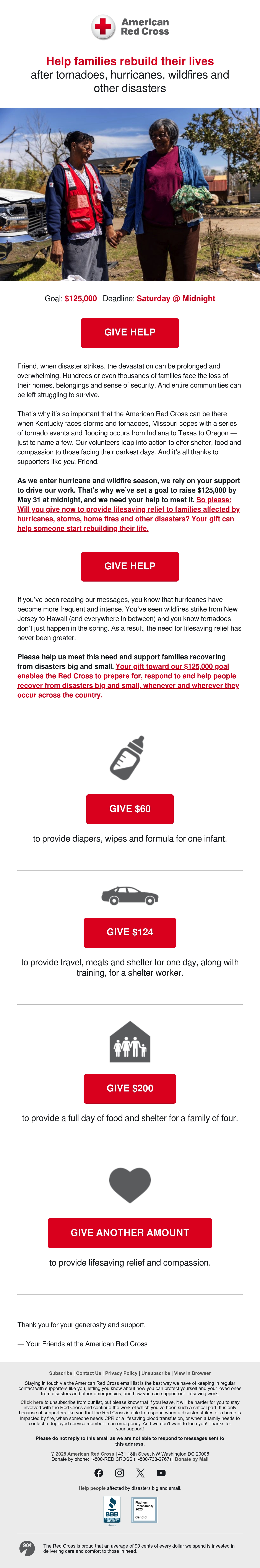The width and height of the screenshot is (260, 1568).
Task: Open the Subscribe link in the footer
Action: pyautogui.click(x=61, y=1373)
